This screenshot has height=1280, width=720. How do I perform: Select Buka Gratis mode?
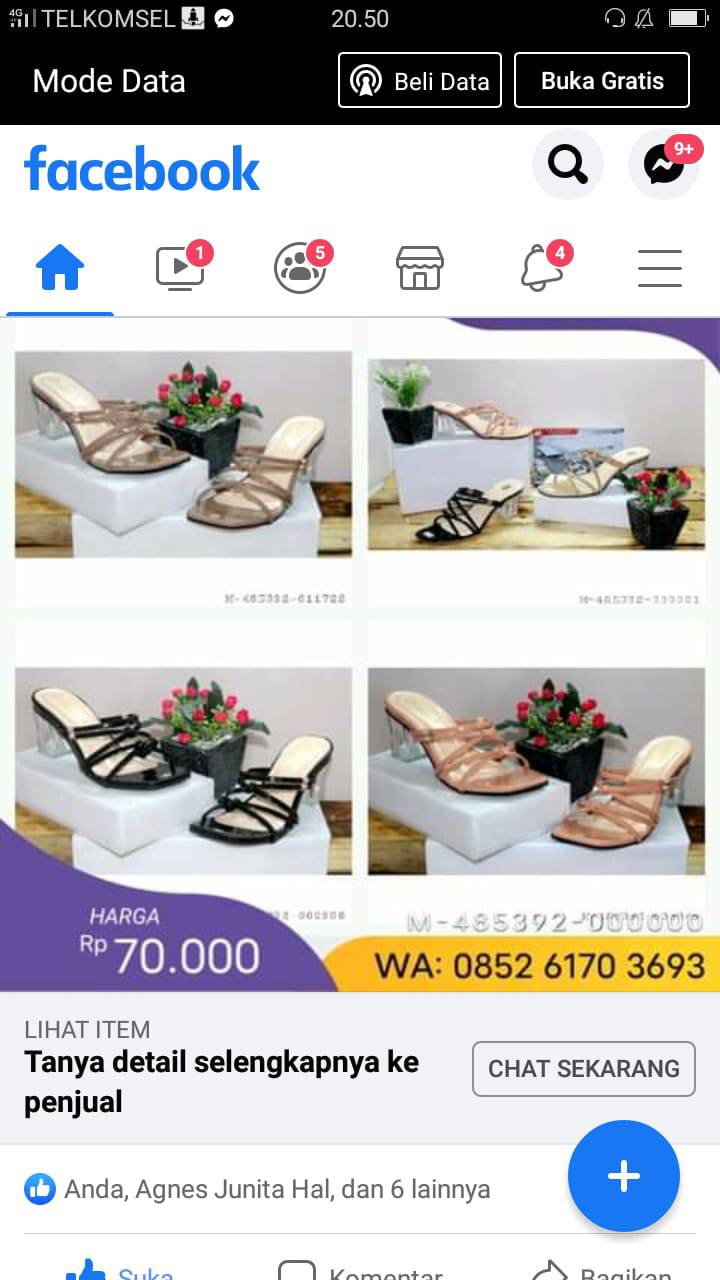(x=602, y=80)
